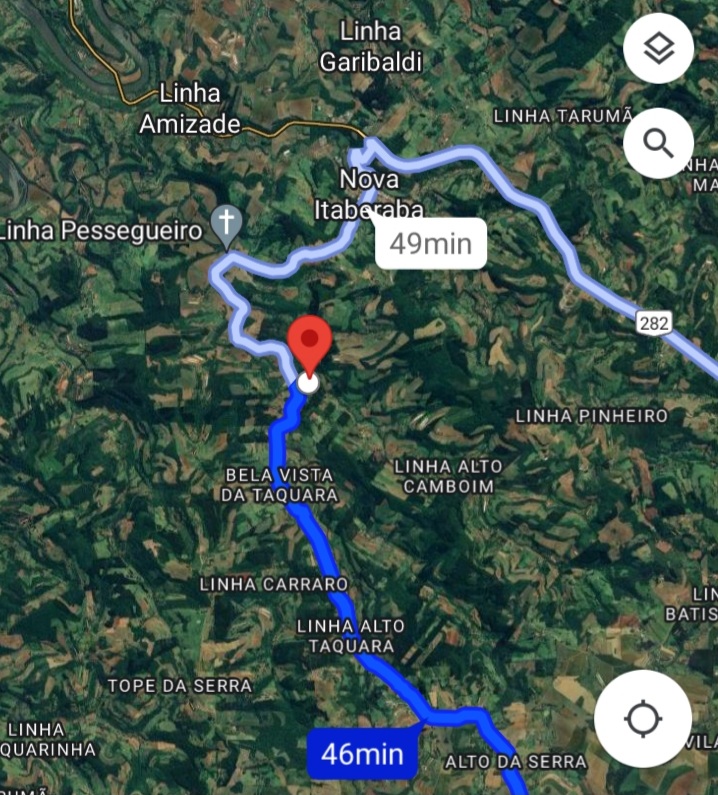Select the 49min alternative route
The image size is (718, 795).
[431, 243]
